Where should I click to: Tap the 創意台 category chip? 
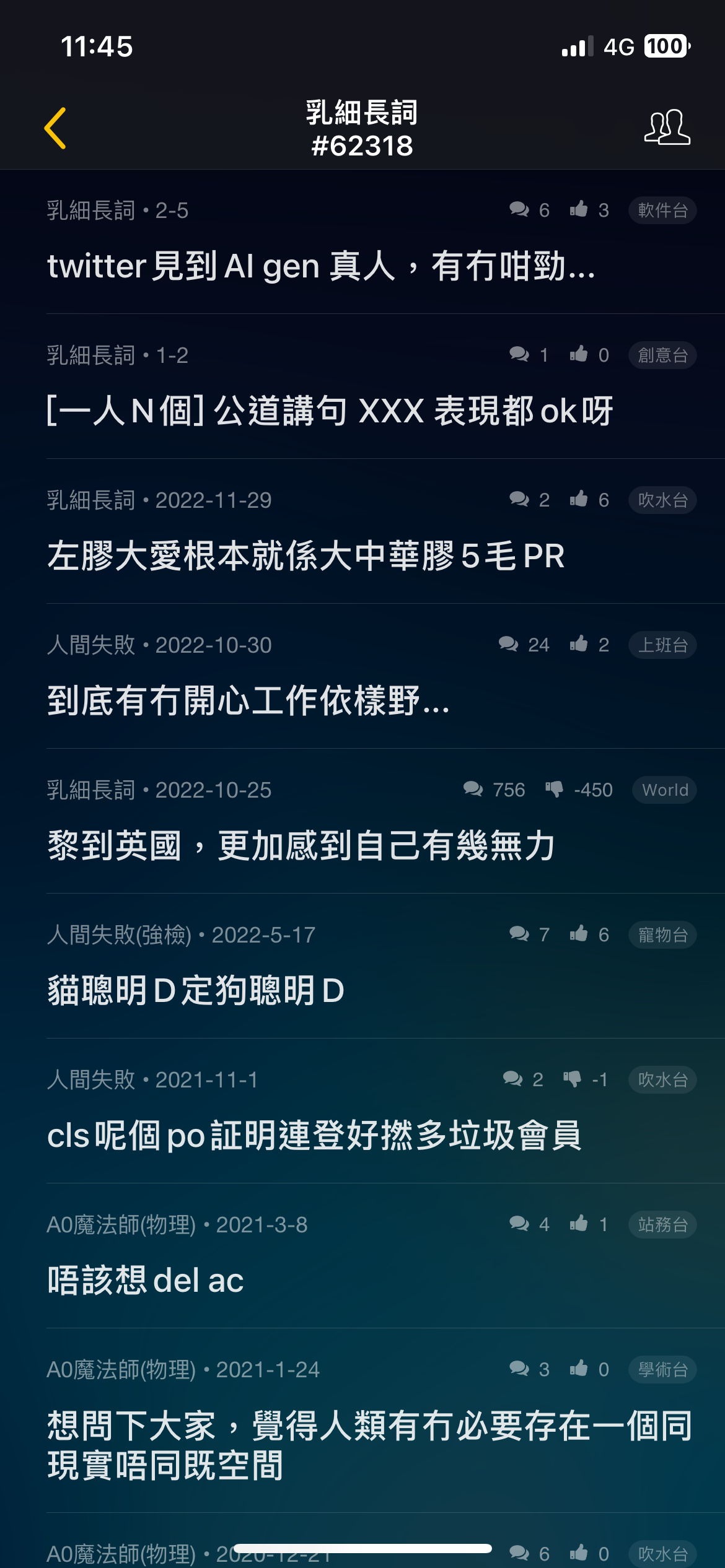coord(662,355)
